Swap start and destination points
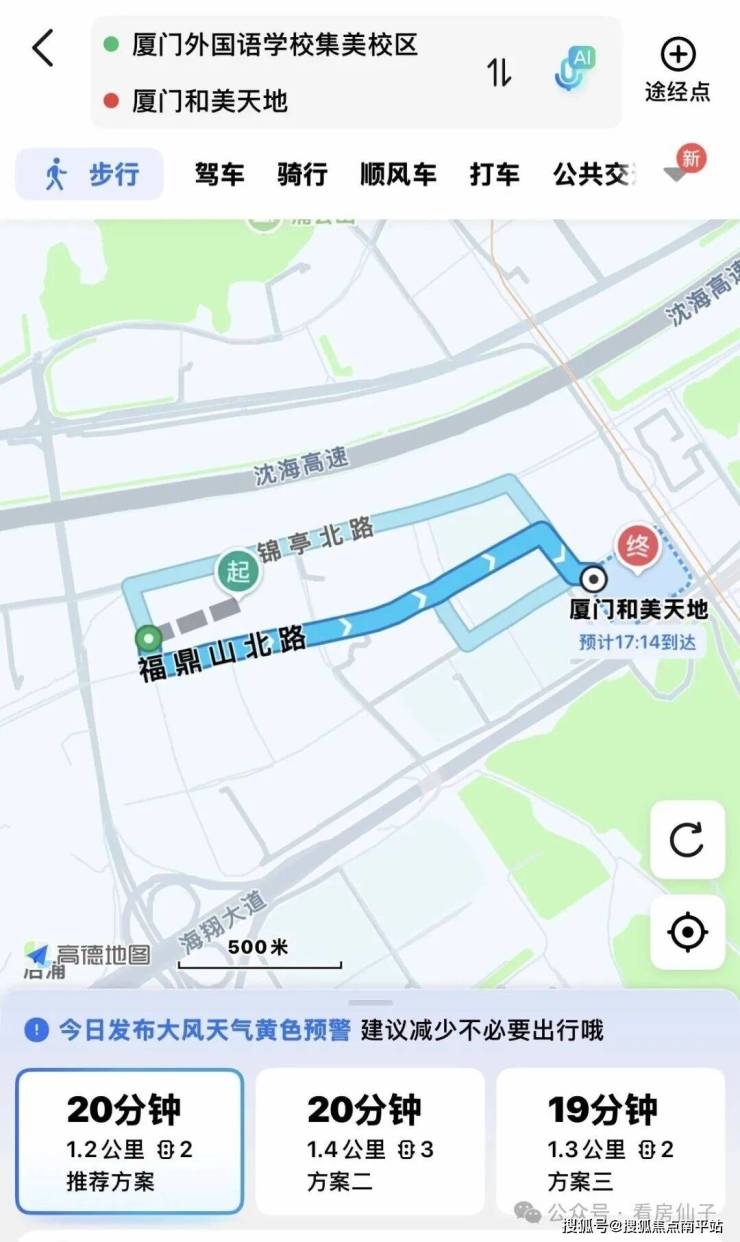This screenshot has height=1242, width=740. [499, 72]
